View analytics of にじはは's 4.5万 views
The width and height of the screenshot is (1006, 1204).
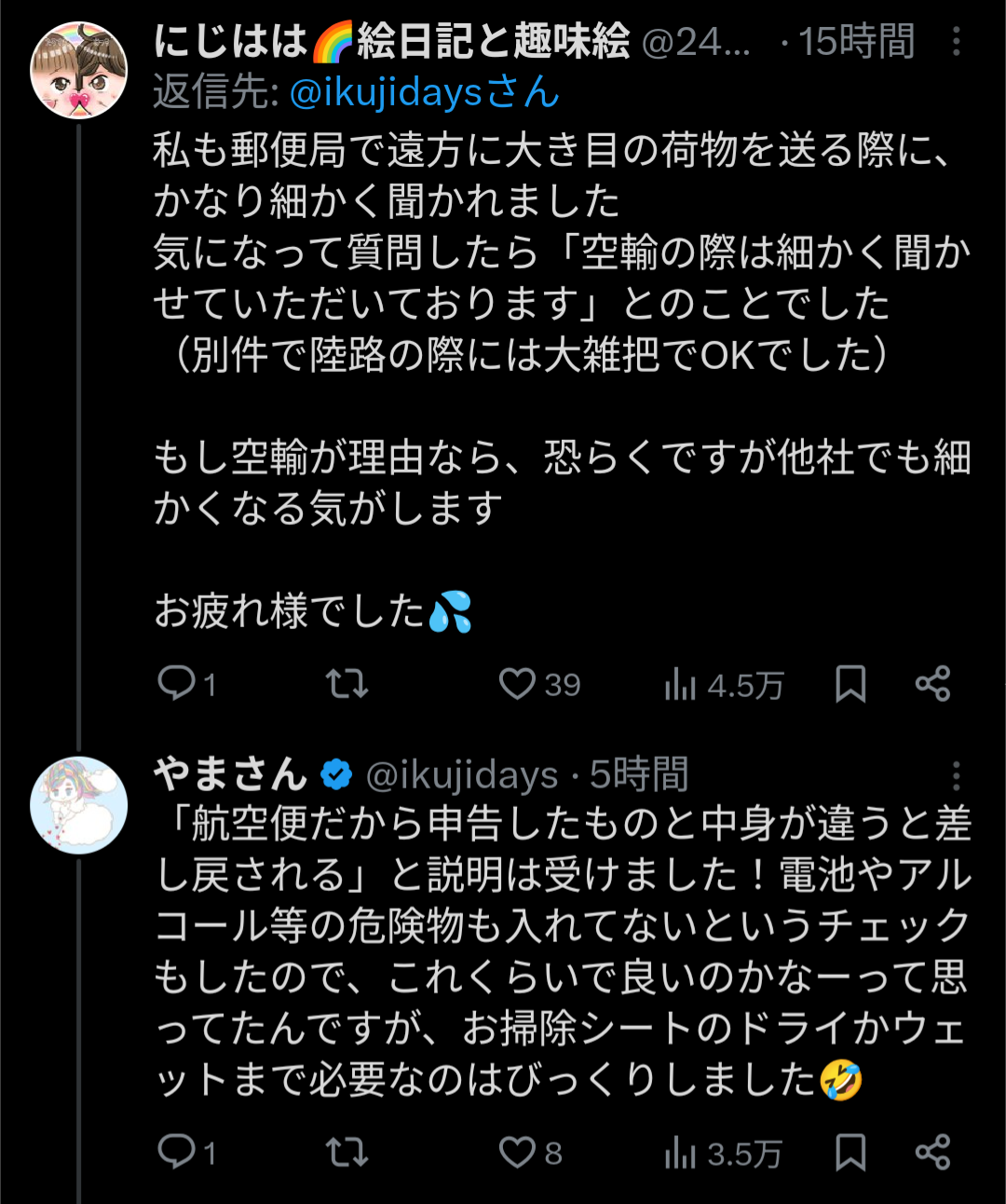click(x=723, y=686)
